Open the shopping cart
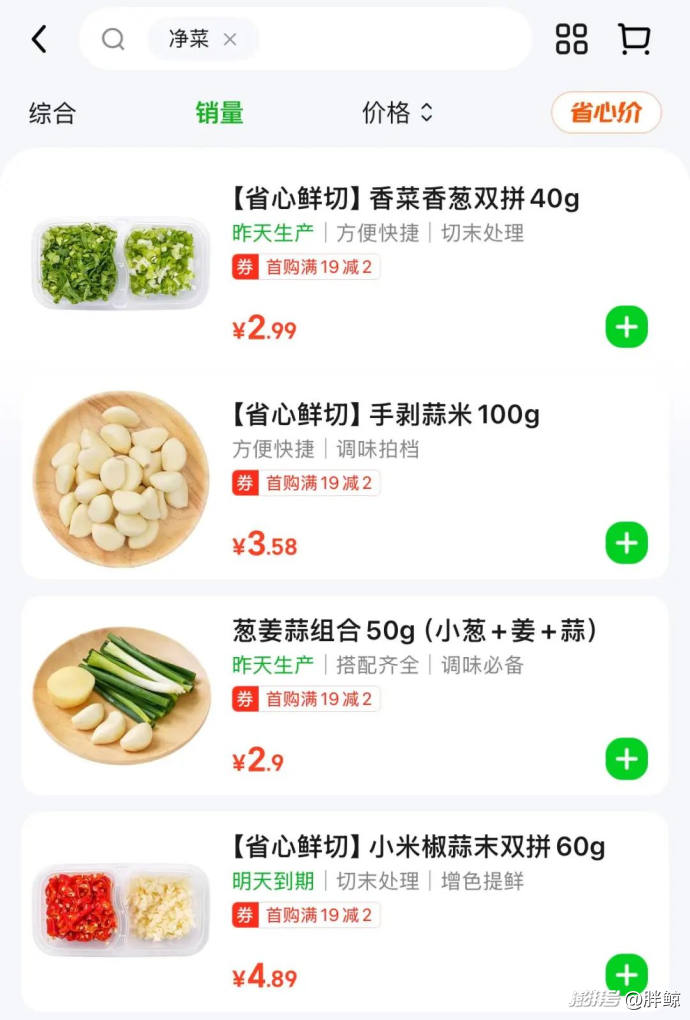 pos(634,39)
